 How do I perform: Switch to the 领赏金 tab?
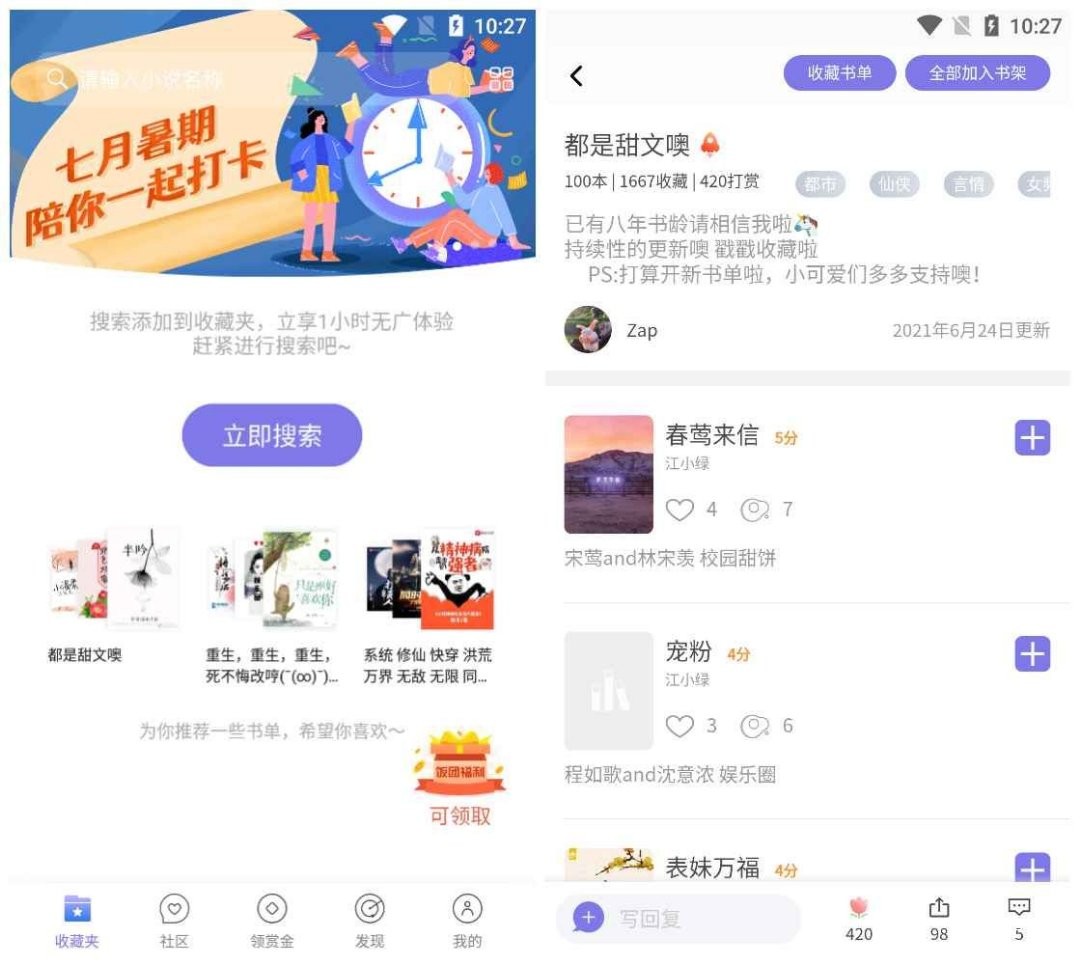point(272,920)
